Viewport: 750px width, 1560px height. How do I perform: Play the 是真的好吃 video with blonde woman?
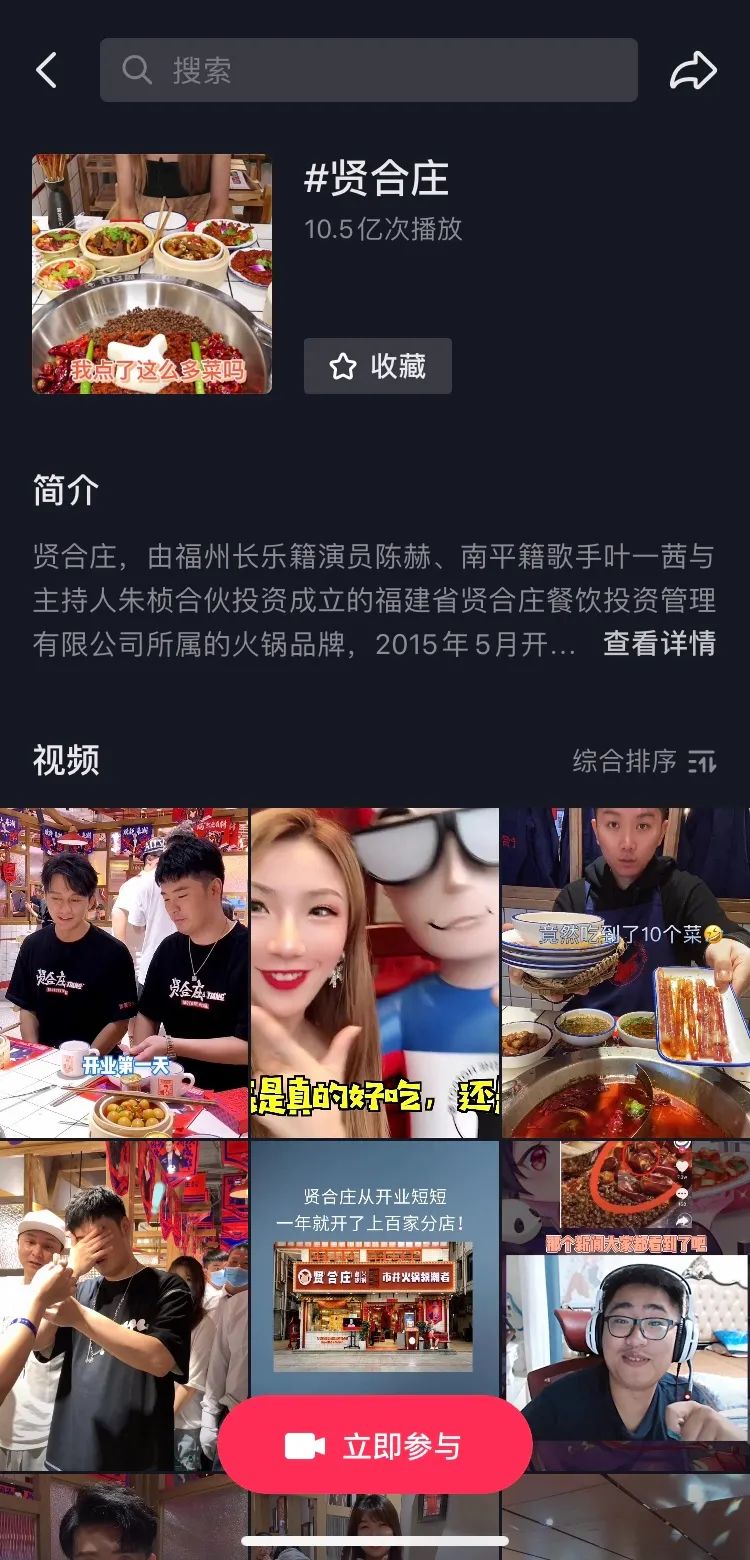click(x=375, y=972)
